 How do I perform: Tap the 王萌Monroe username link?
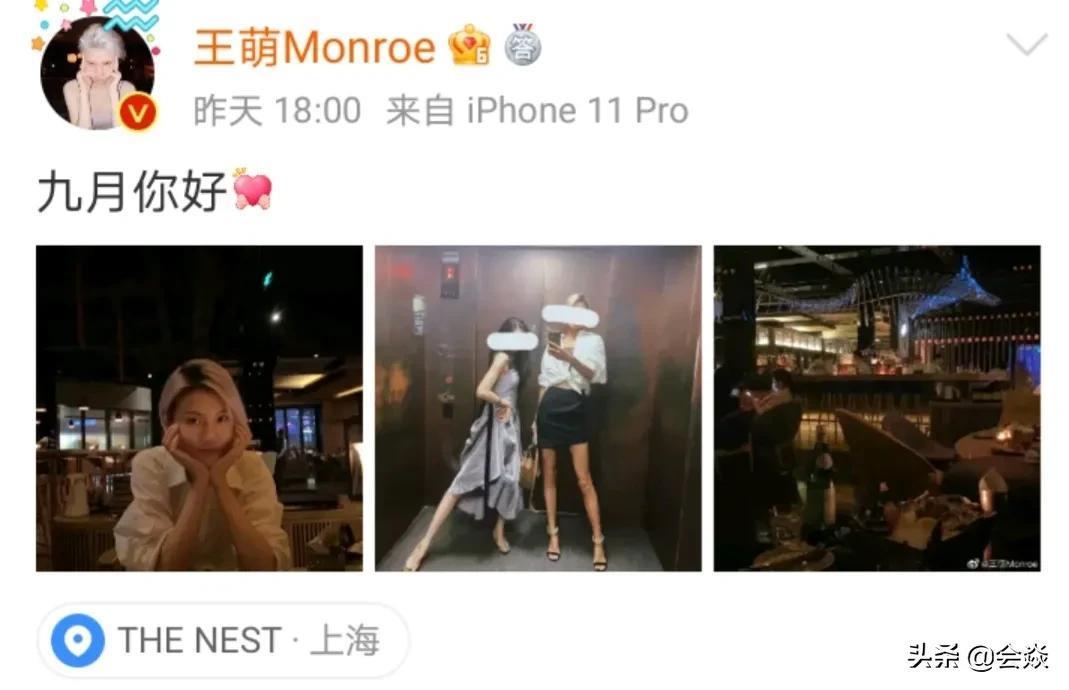(x=314, y=48)
